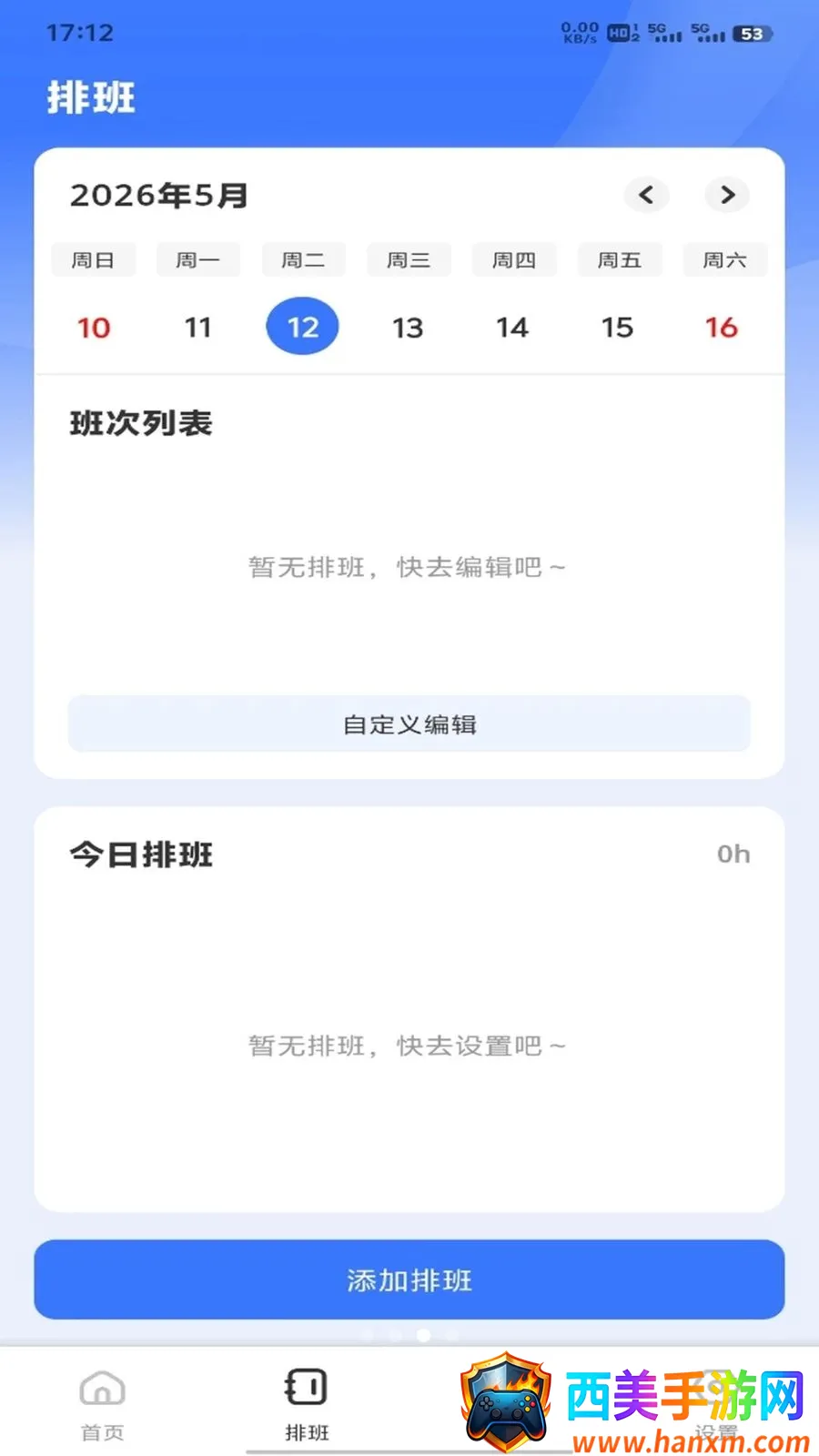Switch to the 首页 tab
819x1456 pixels.
(x=102, y=1406)
